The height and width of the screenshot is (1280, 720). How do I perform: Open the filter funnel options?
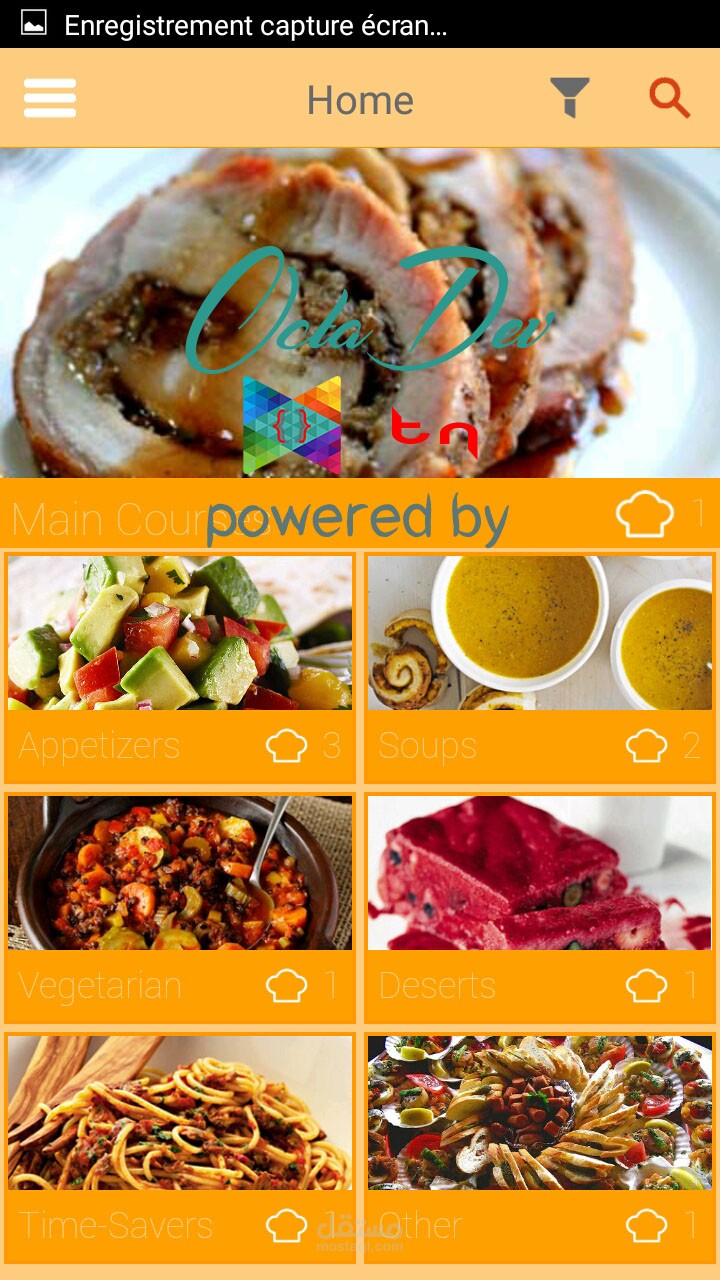(570, 98)
